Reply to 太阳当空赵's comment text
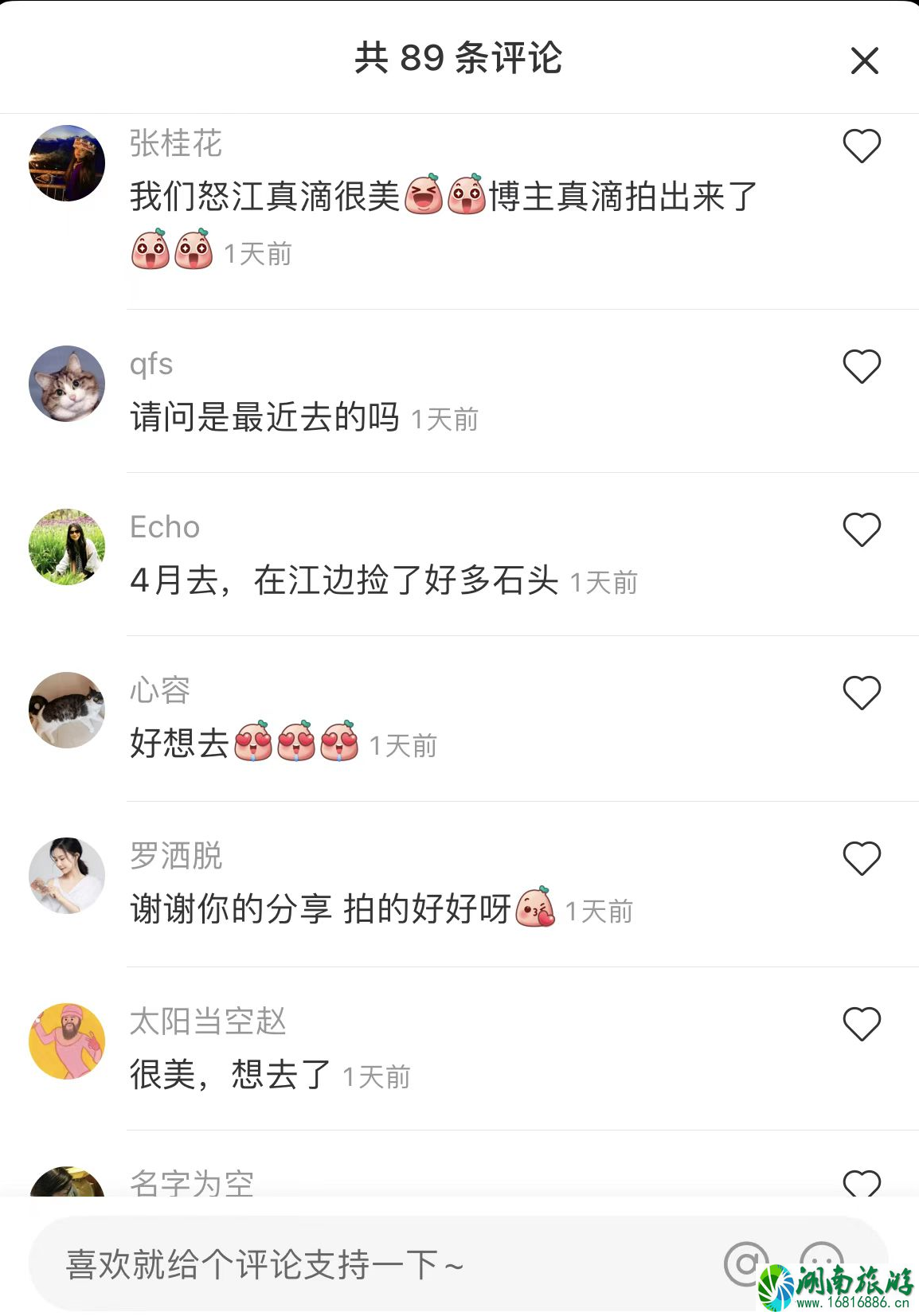Screen dimensions: 919x1316 (x=231, y=1075)
